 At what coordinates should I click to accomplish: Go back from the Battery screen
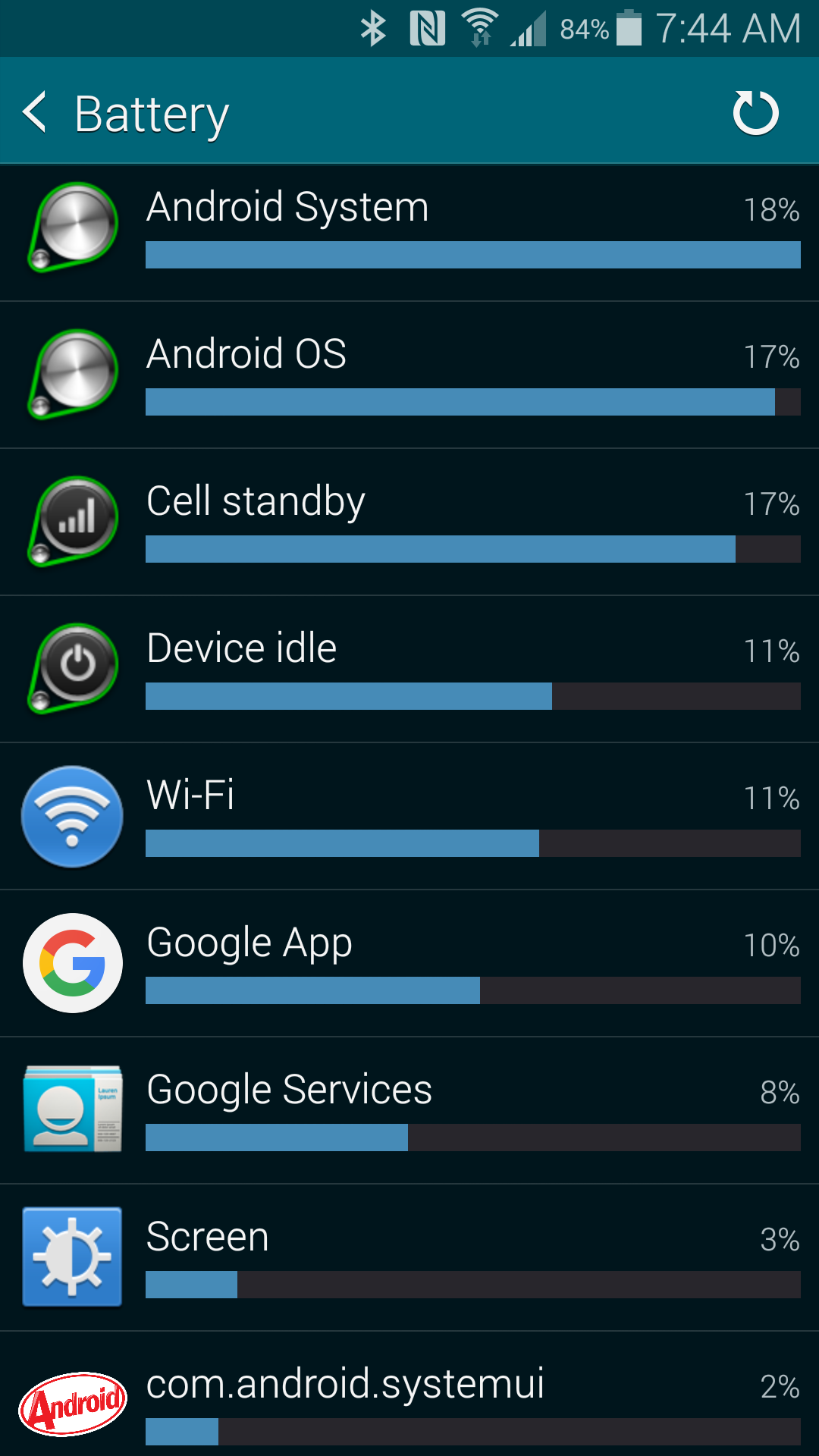[x=35, y=112]
